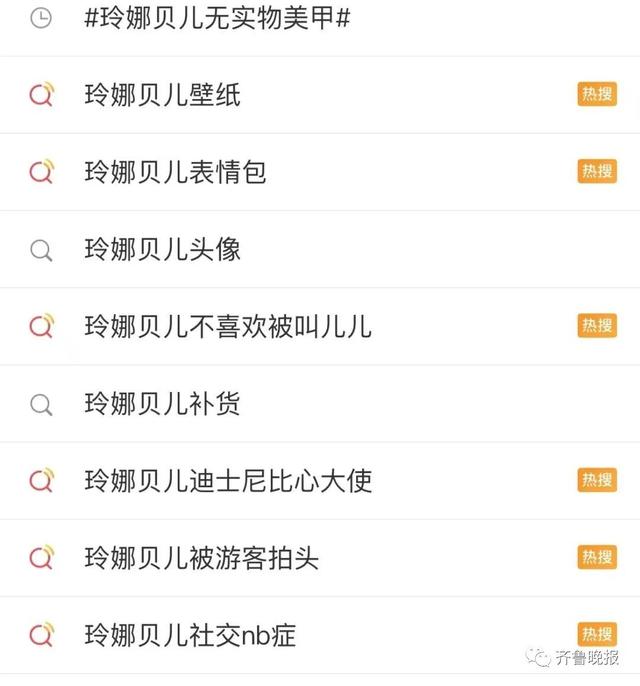Viewport: 640px width, 686px height.
Task: Select the suggestion 玲娜贝儿壁纸
Action: coord(163,95)
